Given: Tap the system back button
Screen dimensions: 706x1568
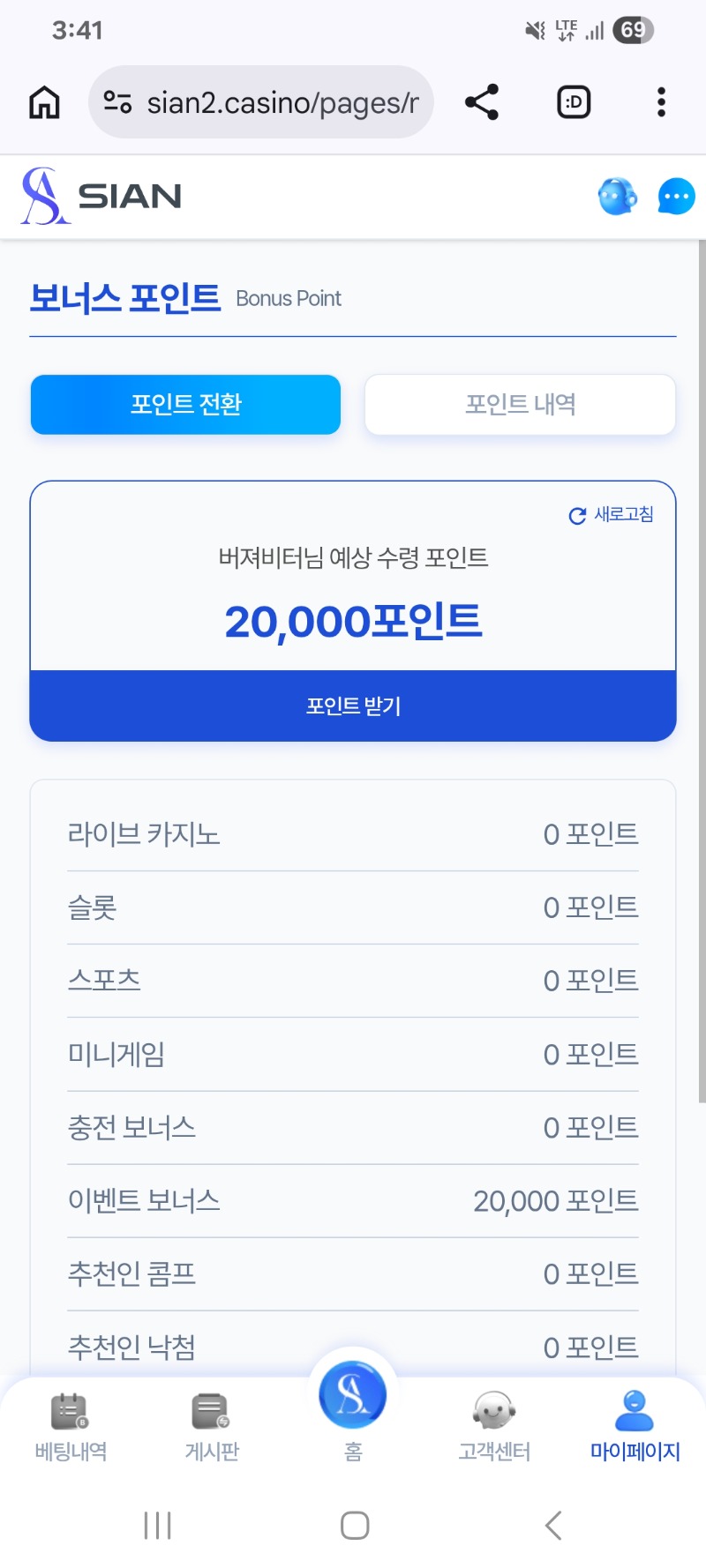Looking at the screenshot, I should tap(553, 1525).
